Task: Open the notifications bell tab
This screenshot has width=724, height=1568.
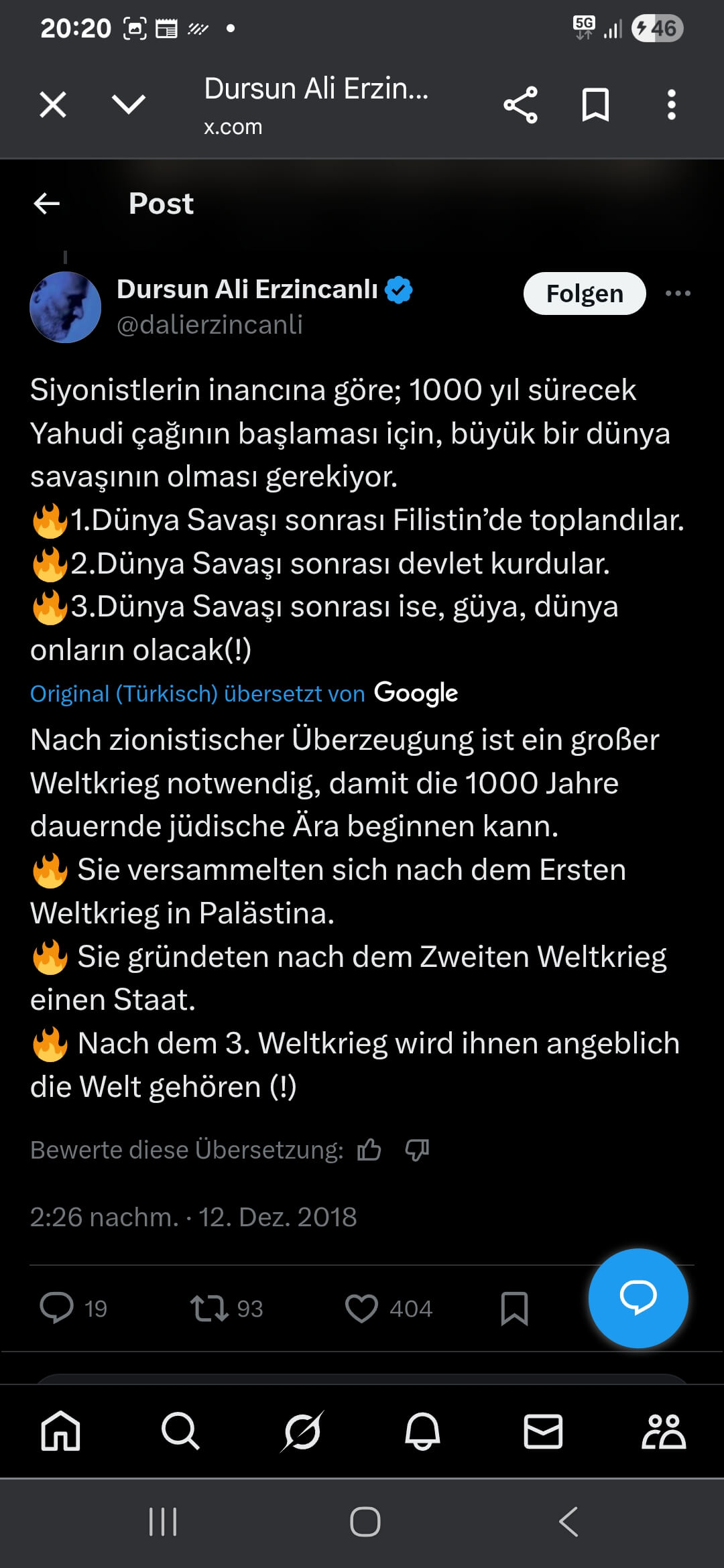Action: click(x=422, y=1431)
